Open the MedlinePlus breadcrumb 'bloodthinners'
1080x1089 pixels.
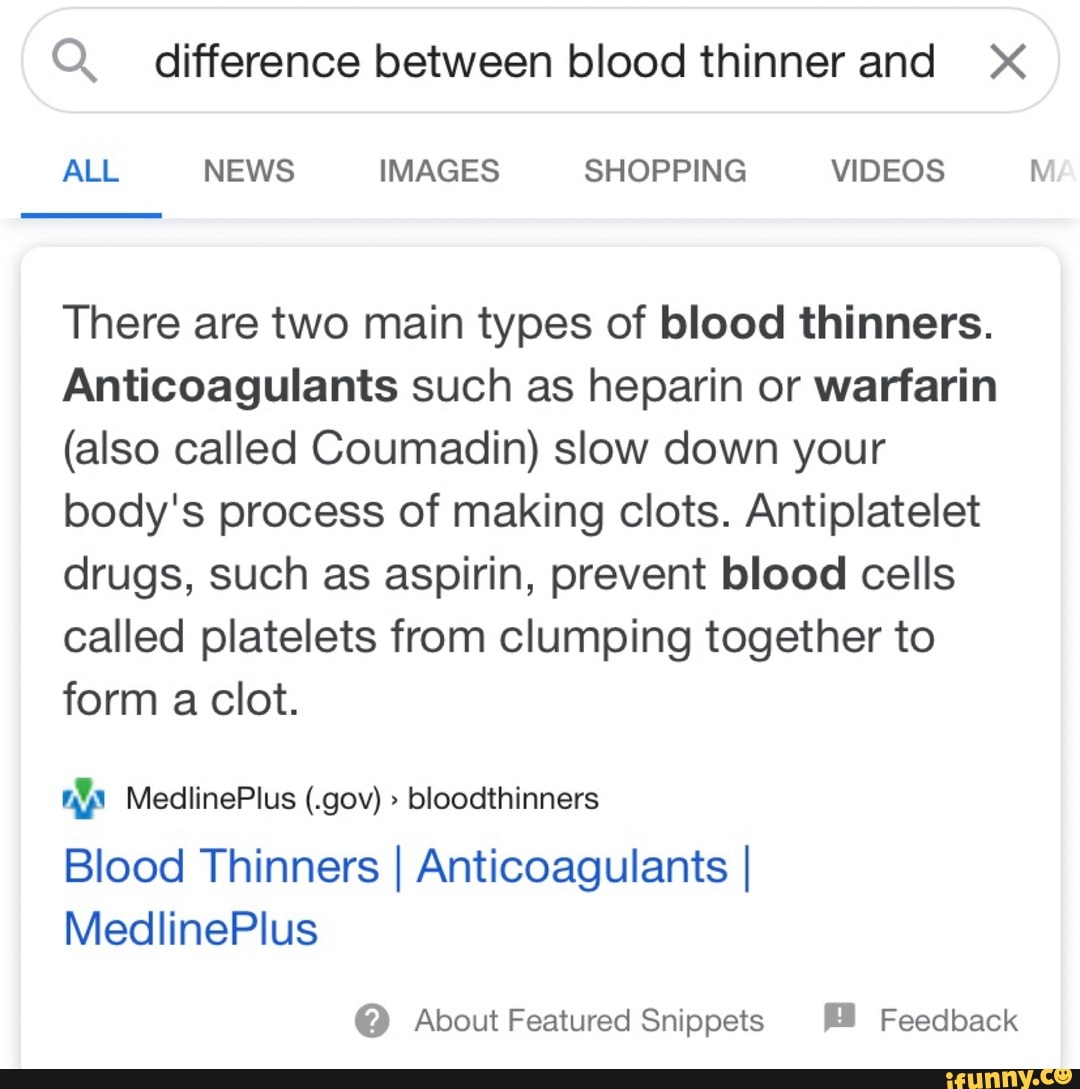pyautogui.click(x=505, y=798)
